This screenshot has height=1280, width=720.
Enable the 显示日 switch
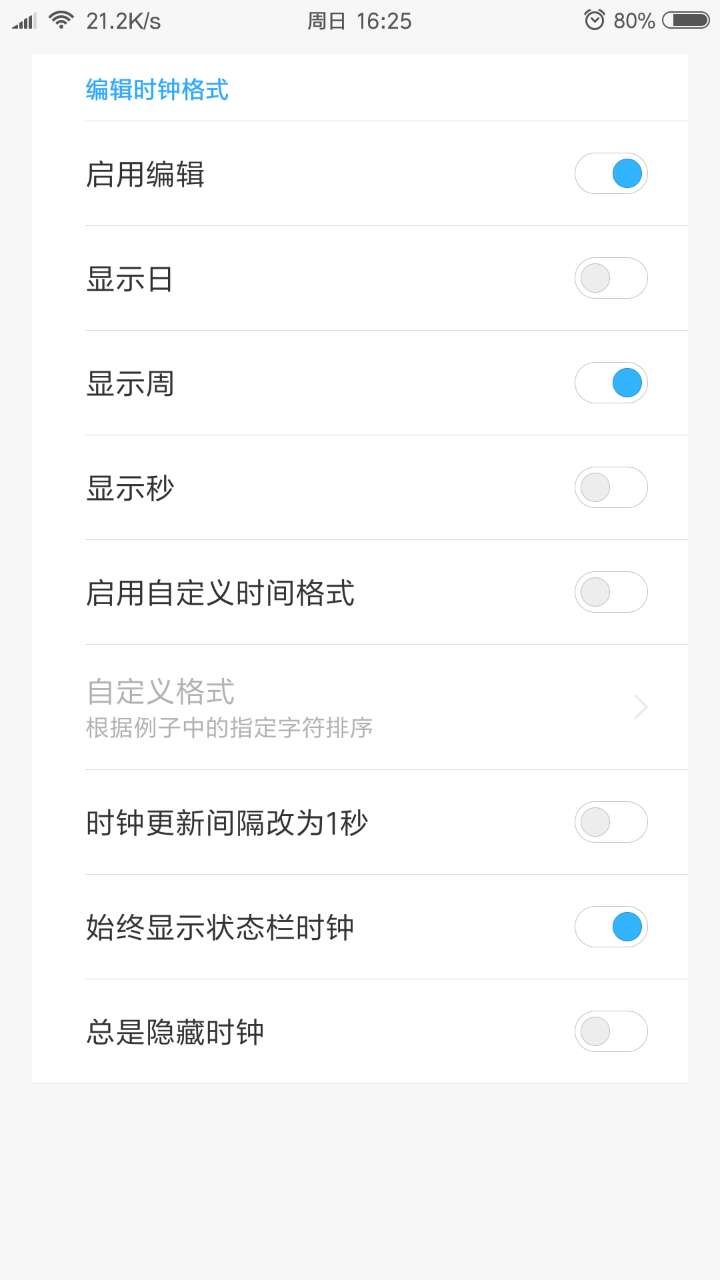611,278
